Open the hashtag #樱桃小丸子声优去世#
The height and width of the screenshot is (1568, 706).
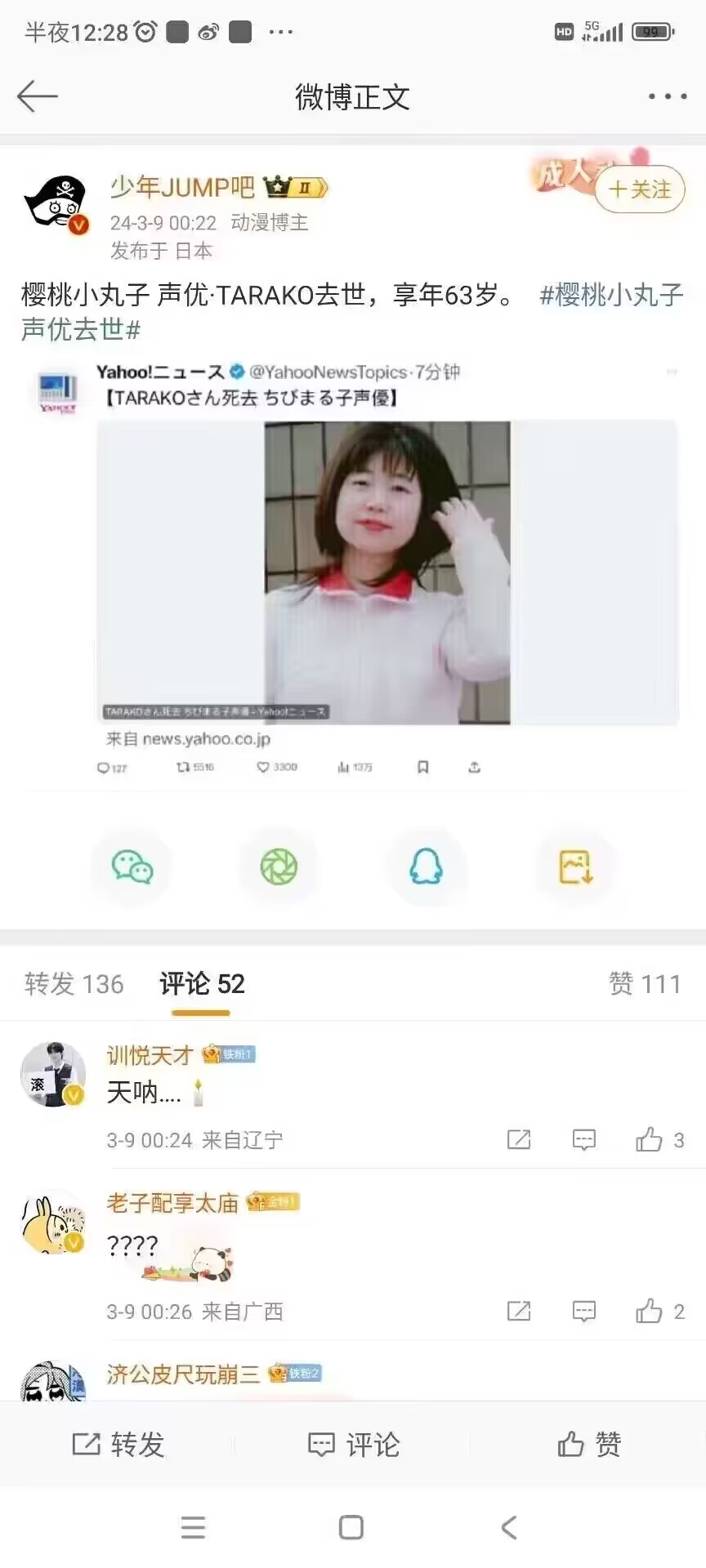pyautogui.click(x=351, y=312)
